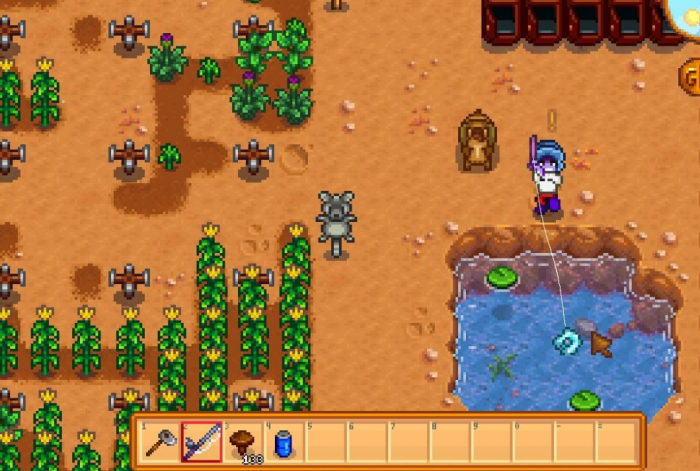Select the fishing rod in slot 2
This screenshot has height=471, width=700.
tap(202, 440)
